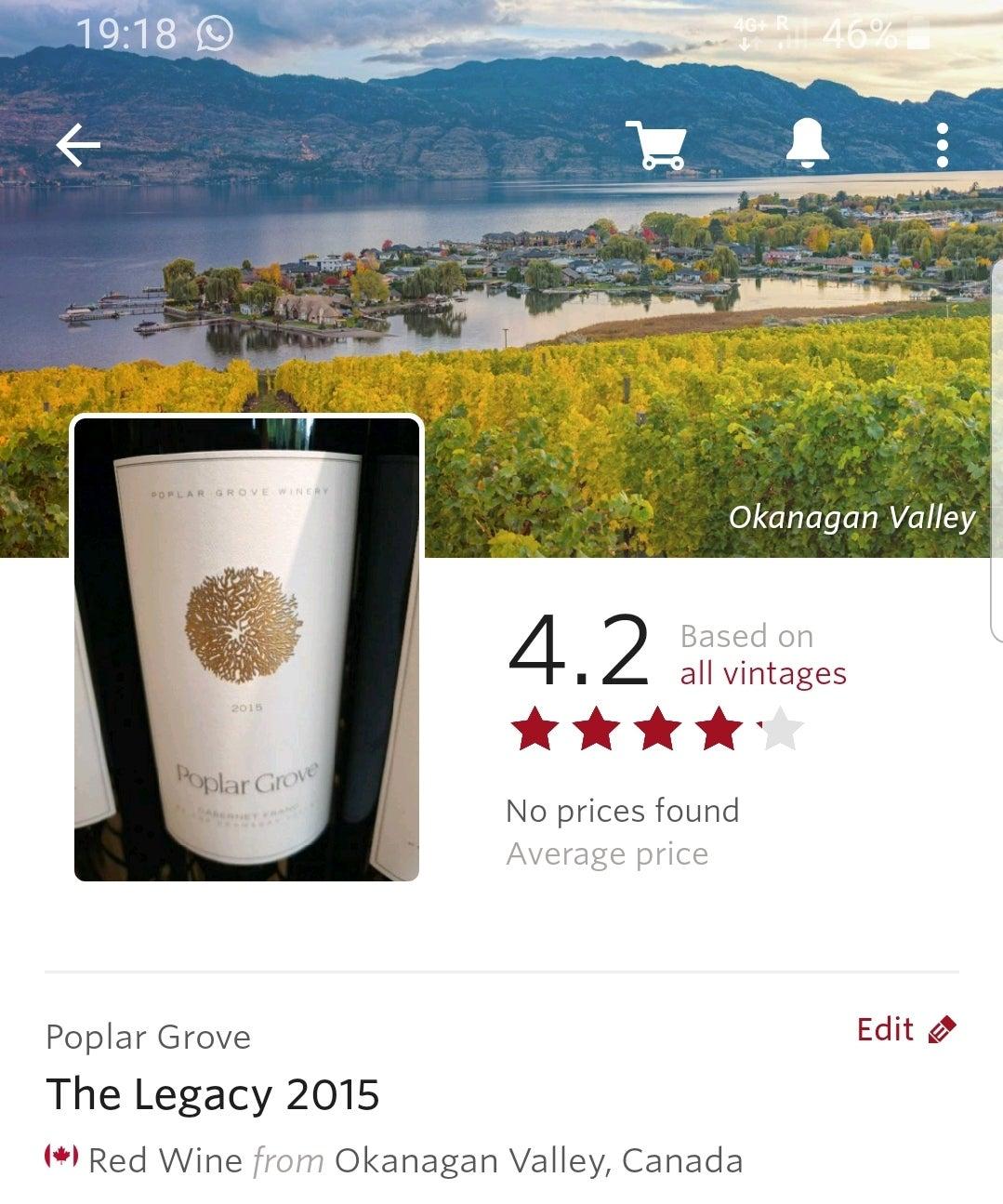Tap the "all vintages" link

point(762,673)
